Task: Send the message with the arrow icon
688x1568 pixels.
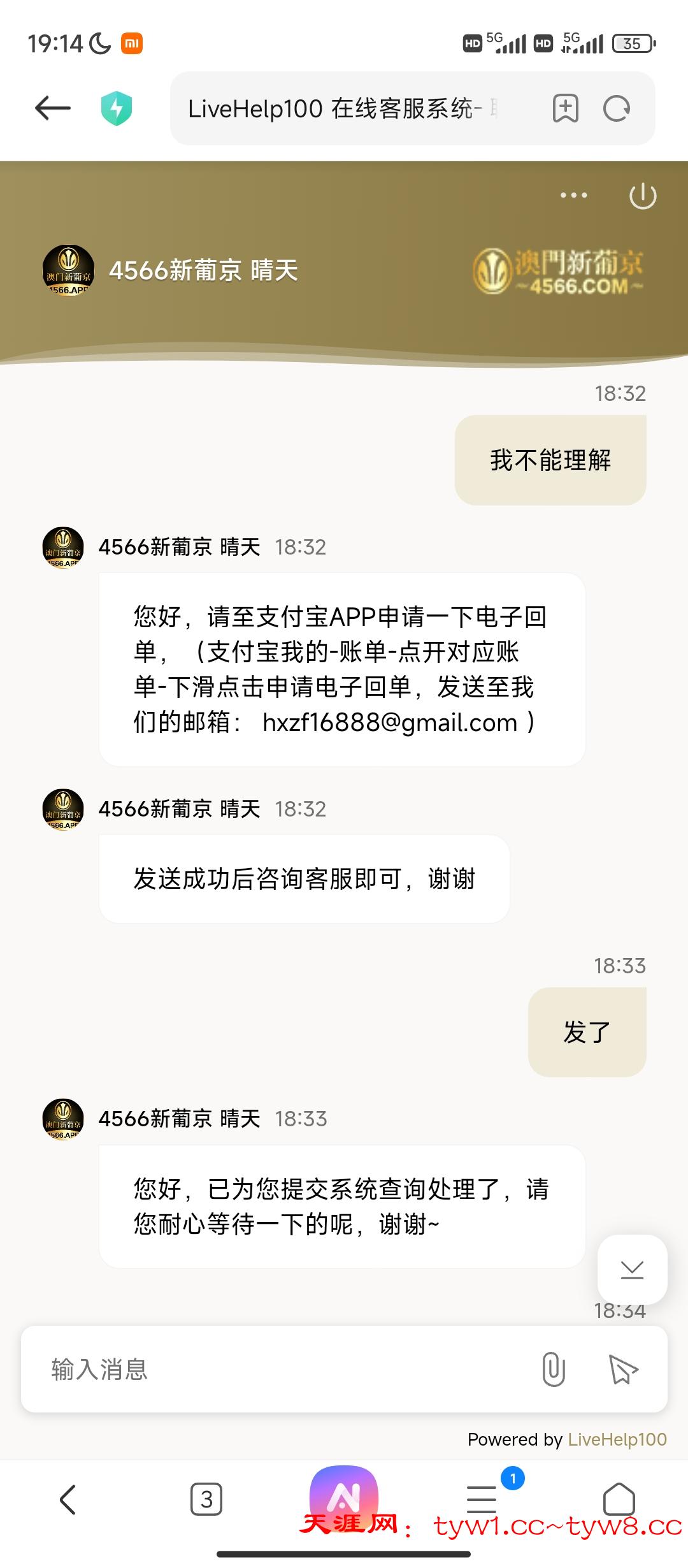Action: click(623, 1369)
